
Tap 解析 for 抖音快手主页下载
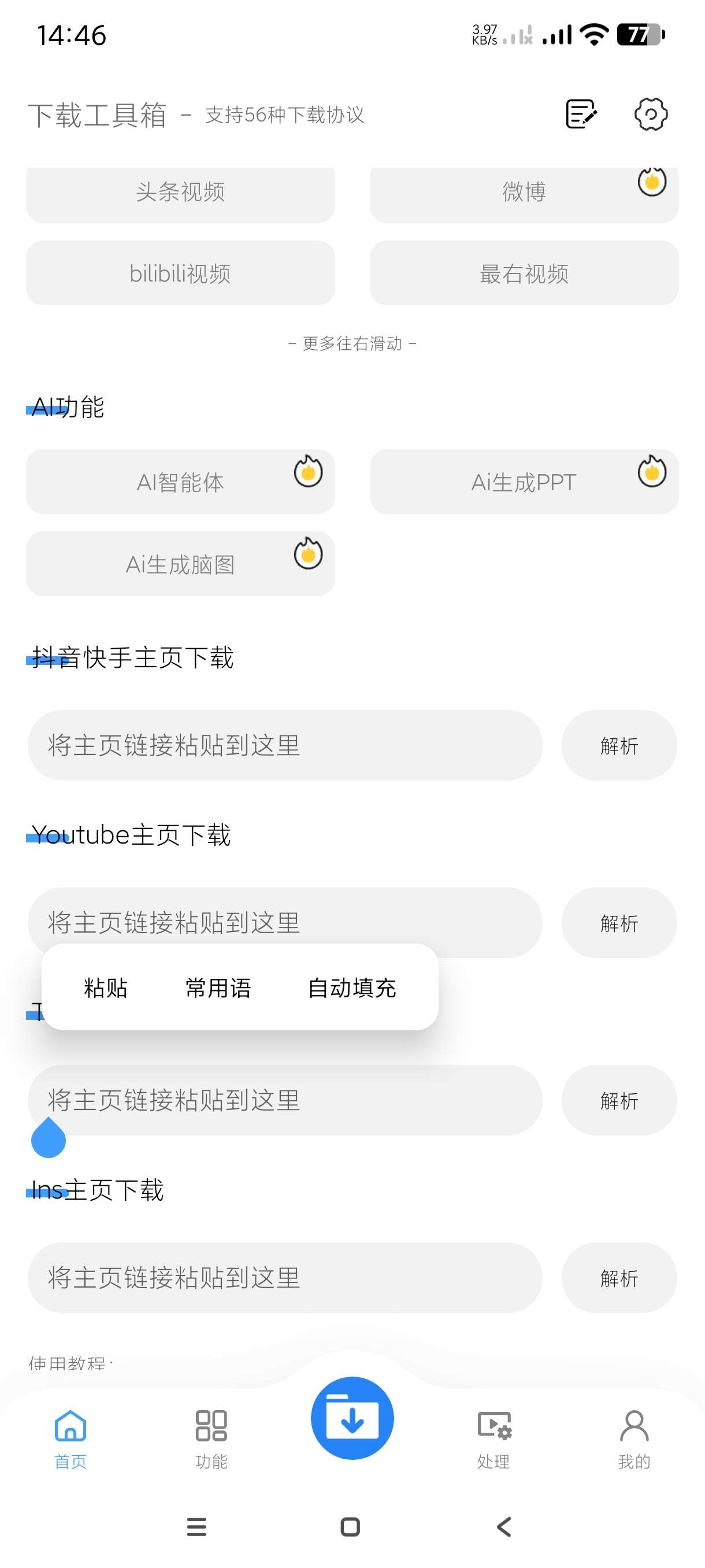pos(619,745)
